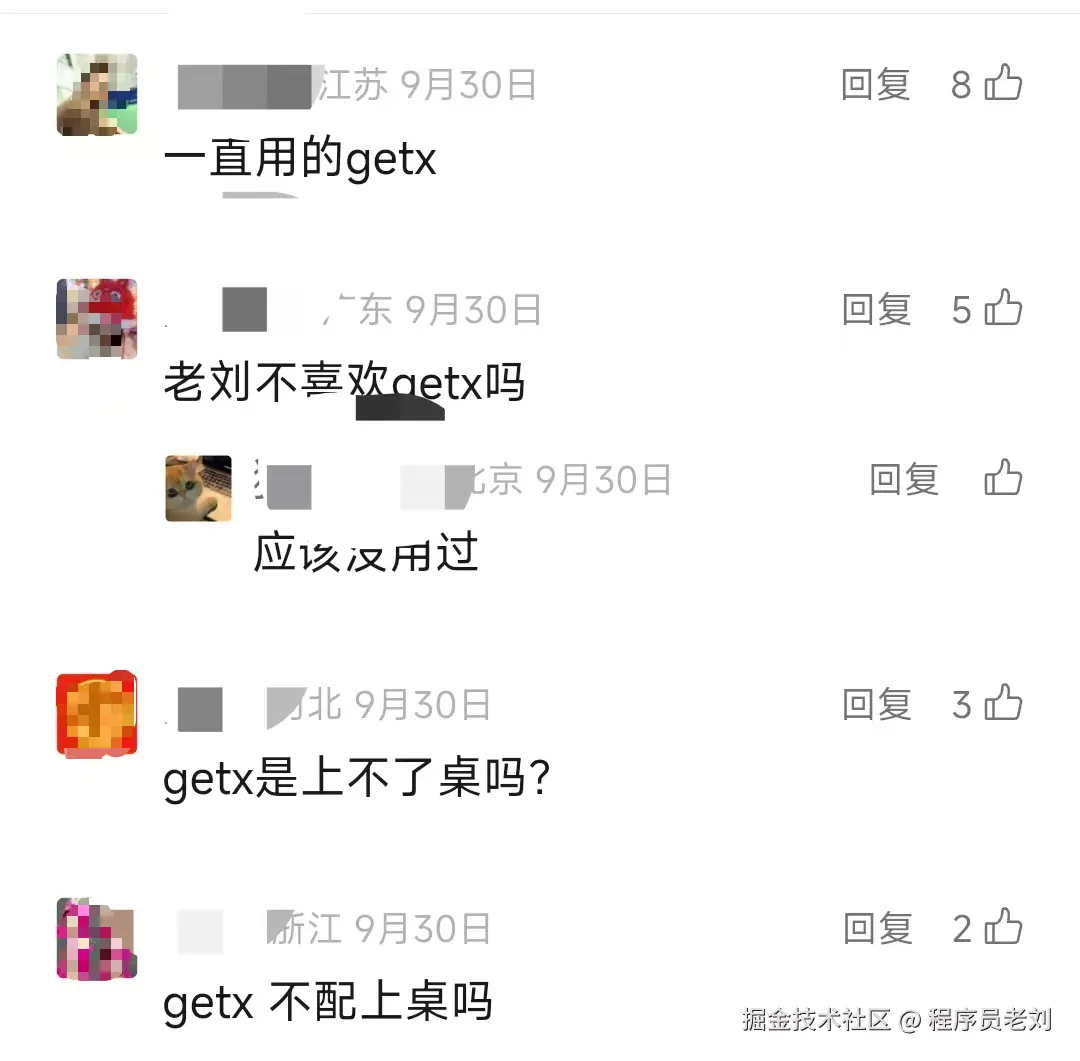Like the comment "getx是上不了桌吗?"

(x=1003, y=704)
